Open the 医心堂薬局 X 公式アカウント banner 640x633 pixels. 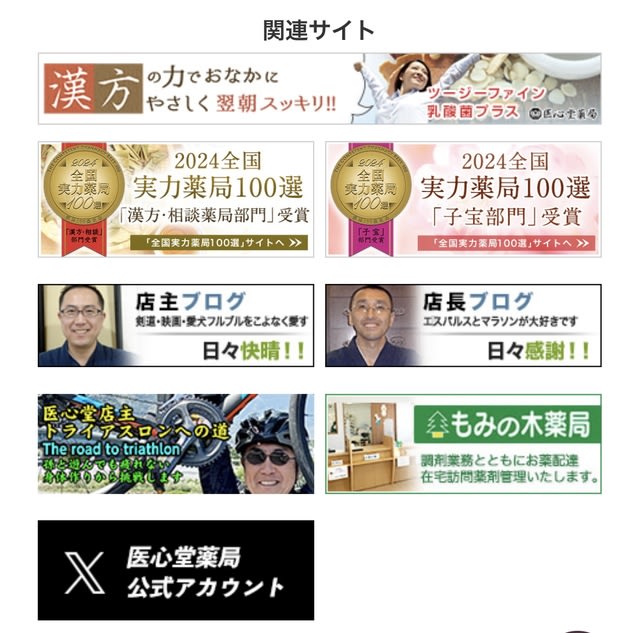[176, 570]
